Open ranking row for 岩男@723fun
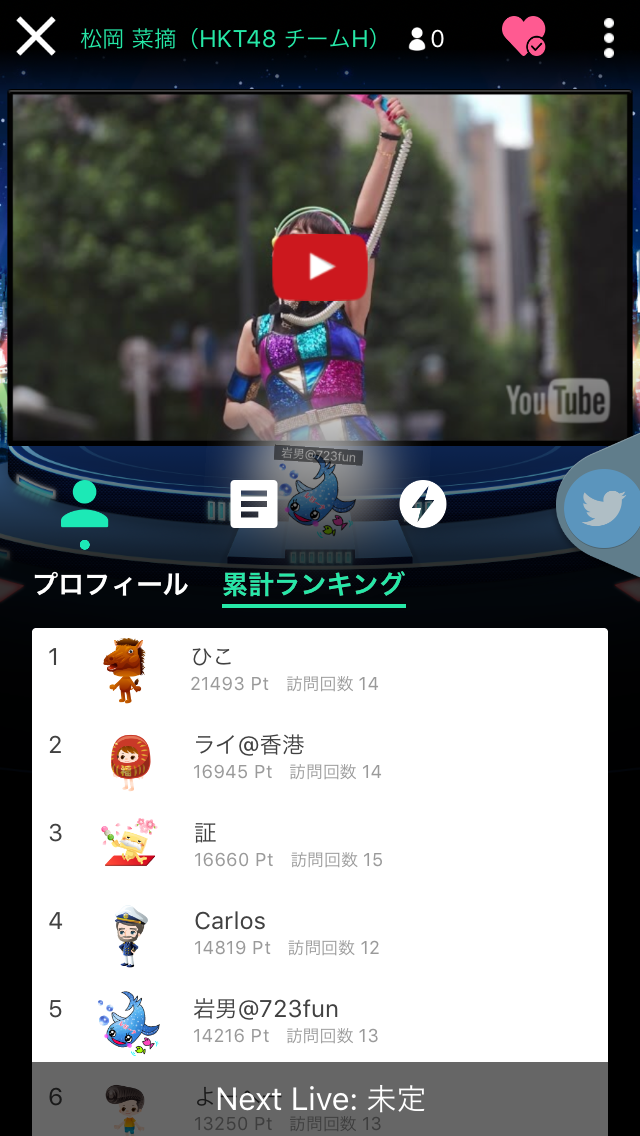The image size is (640, 1136). [320, 1022]
